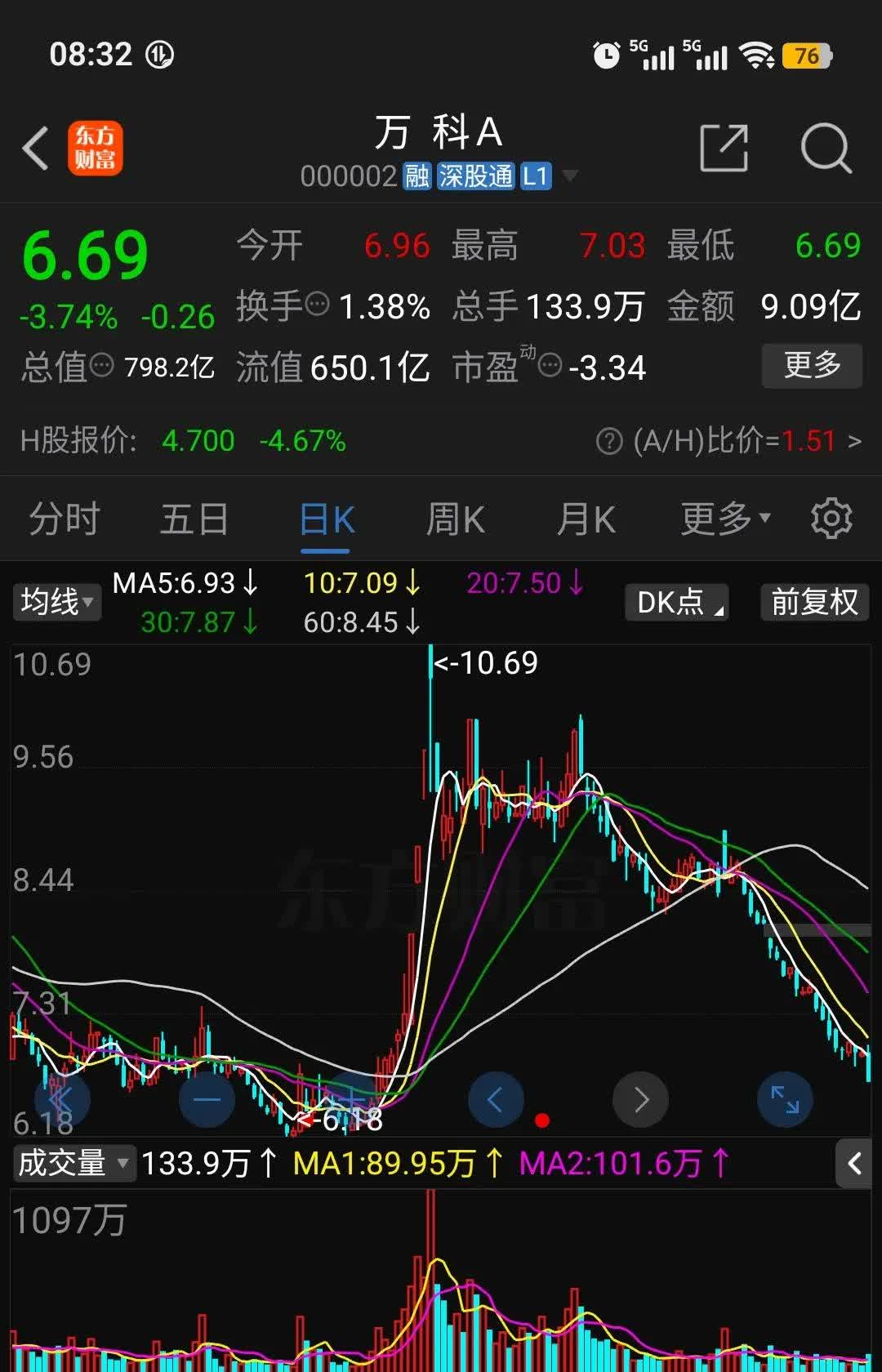Expand chart to fullscreen view
This screenshot has width=882, height=1372.
(x=786, y=1100)
